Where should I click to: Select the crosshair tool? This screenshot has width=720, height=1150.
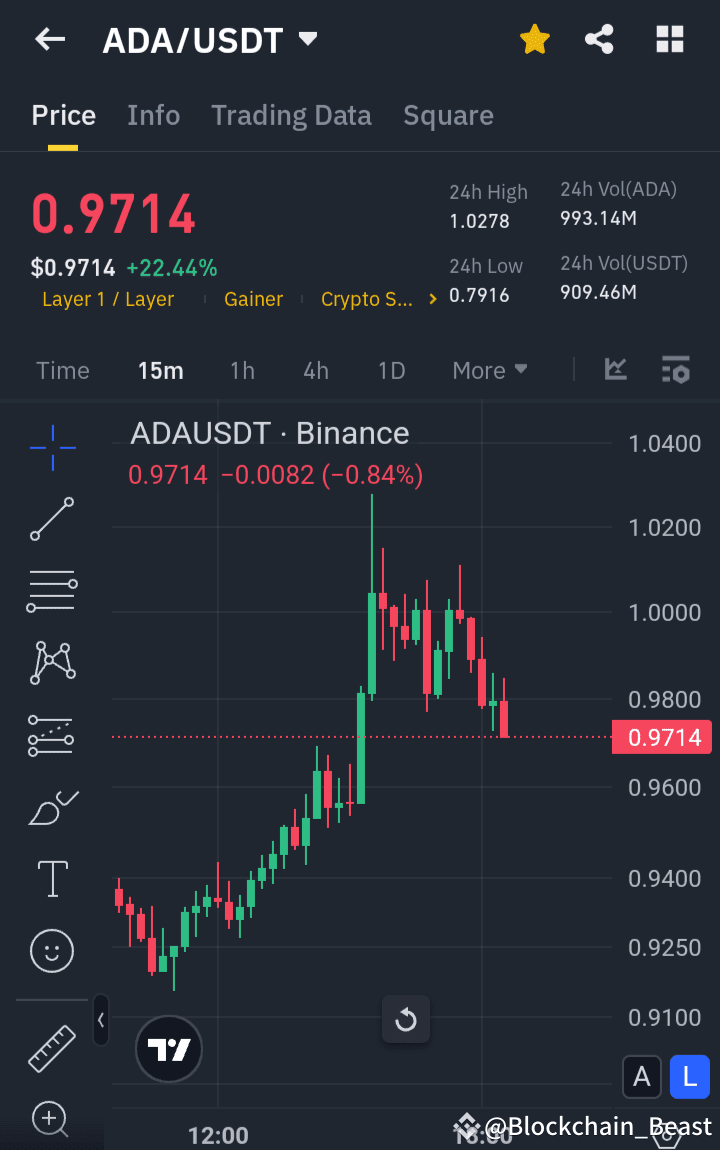[51, 447]
